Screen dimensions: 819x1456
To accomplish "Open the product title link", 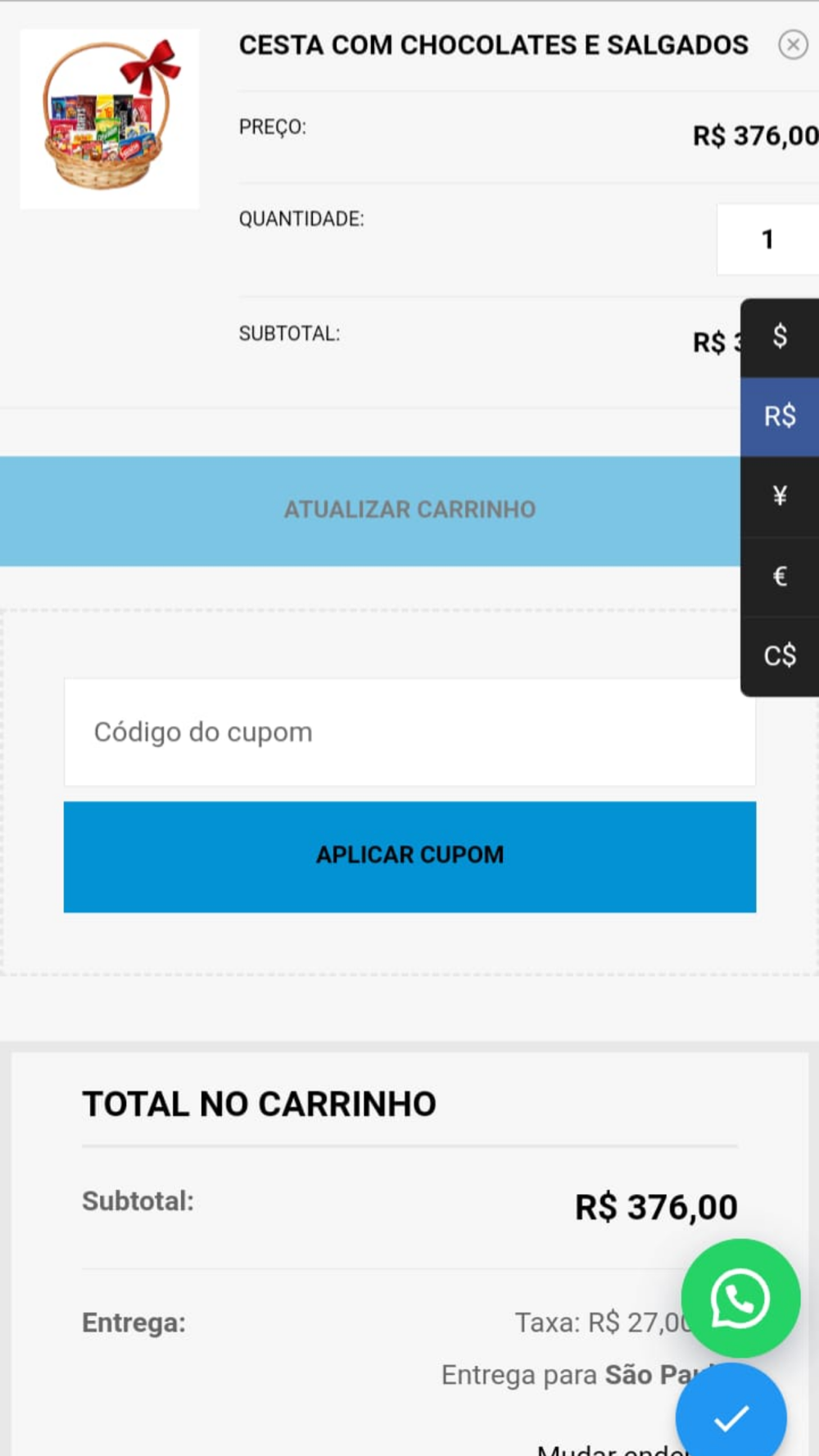I will click(x=493, y=45).
